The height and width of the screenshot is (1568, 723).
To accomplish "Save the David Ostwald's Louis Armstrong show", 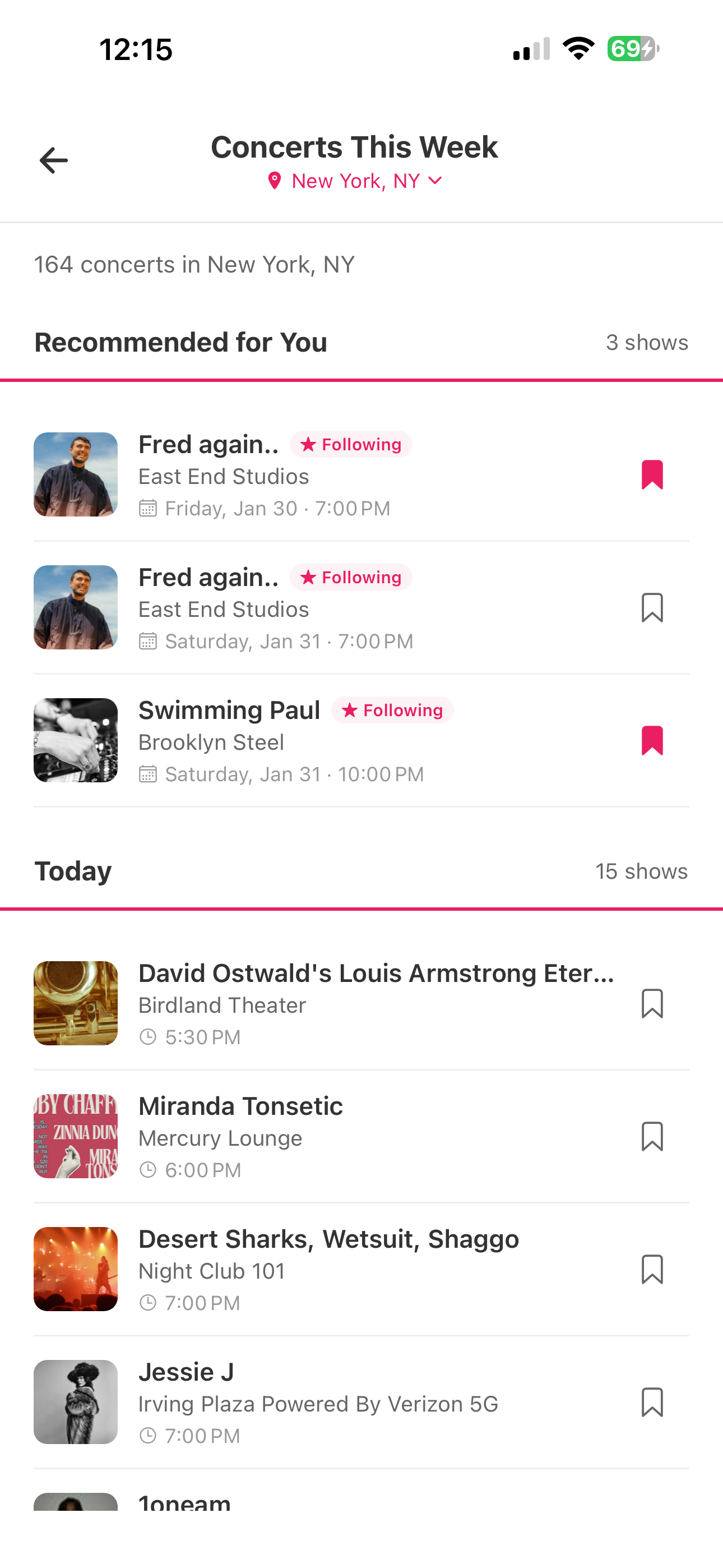I will pos(652,1003).
